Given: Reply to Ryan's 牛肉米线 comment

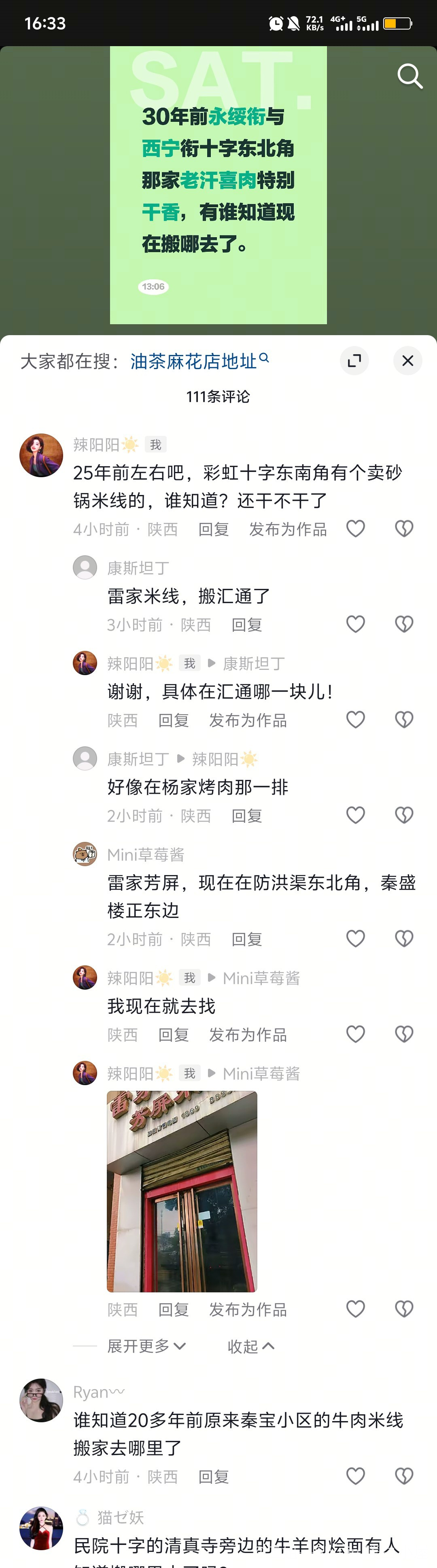Looking at the screenshot, I should tap(213, 1477).
